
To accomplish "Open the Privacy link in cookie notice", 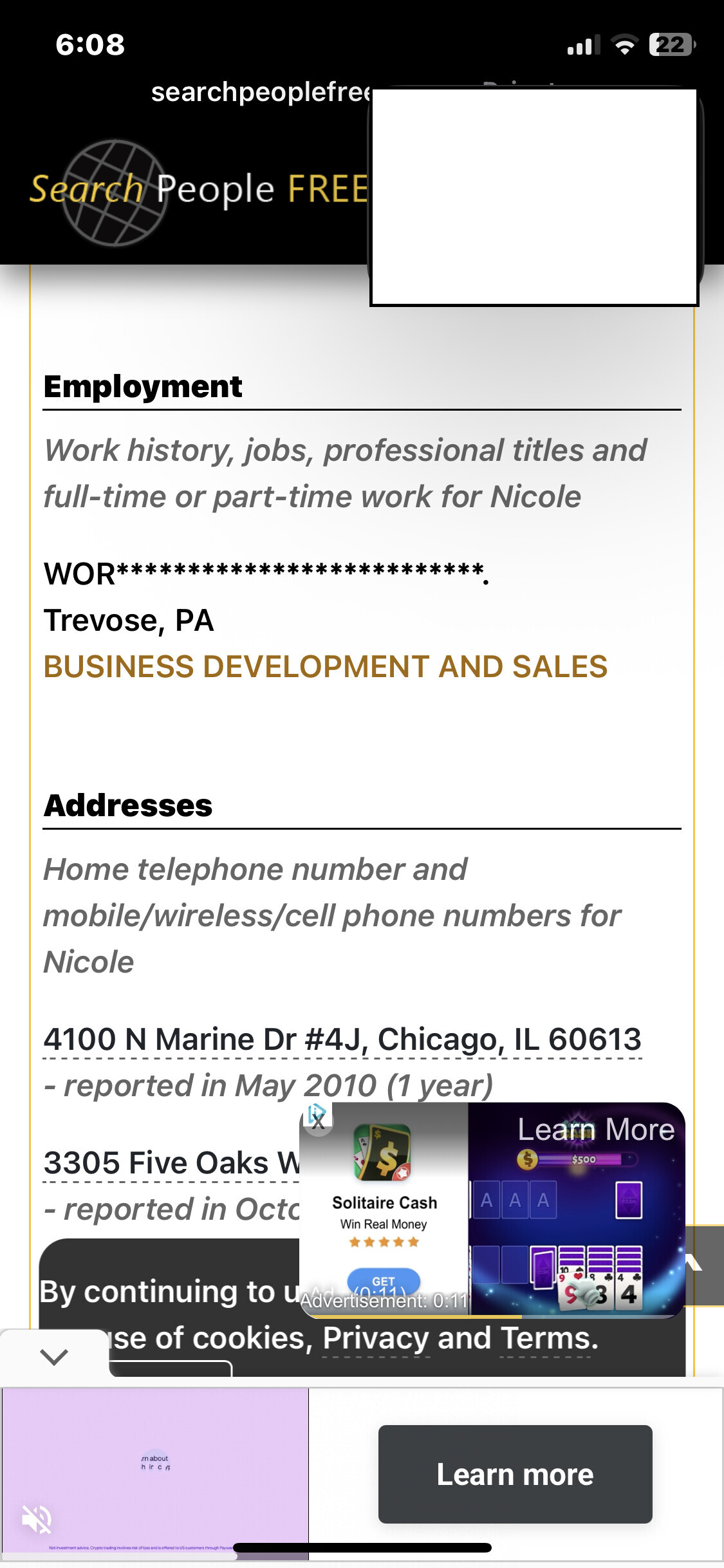I will pyautogui.click(x=376, y=1339).
